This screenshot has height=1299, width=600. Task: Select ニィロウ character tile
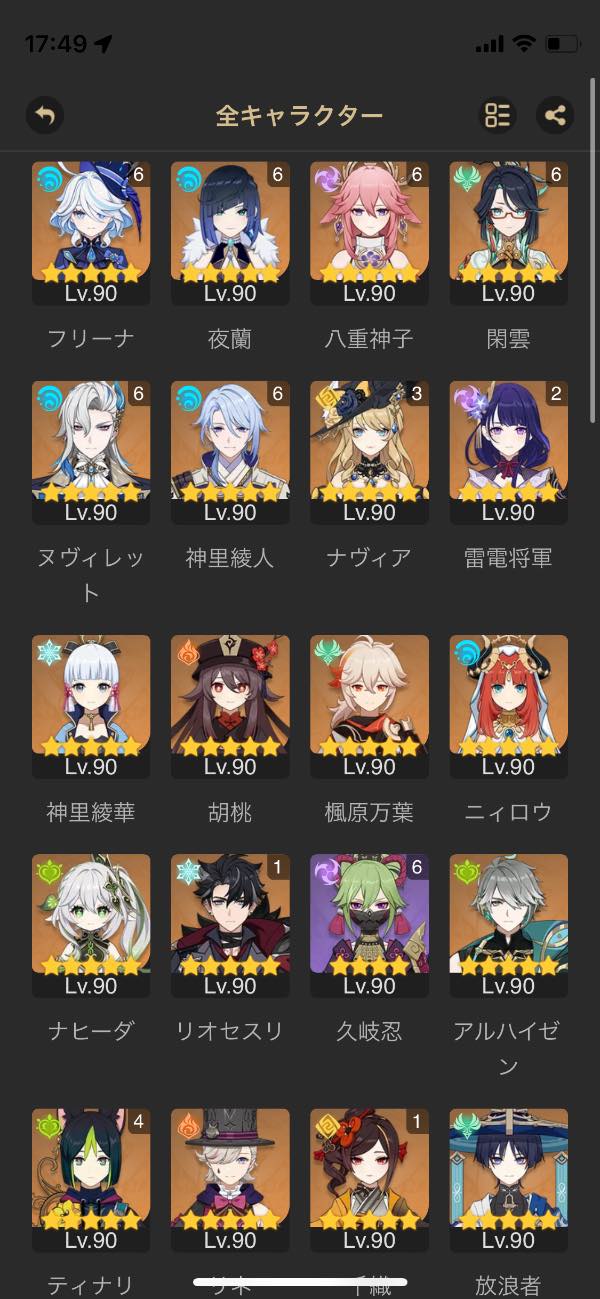coord(508,705)
